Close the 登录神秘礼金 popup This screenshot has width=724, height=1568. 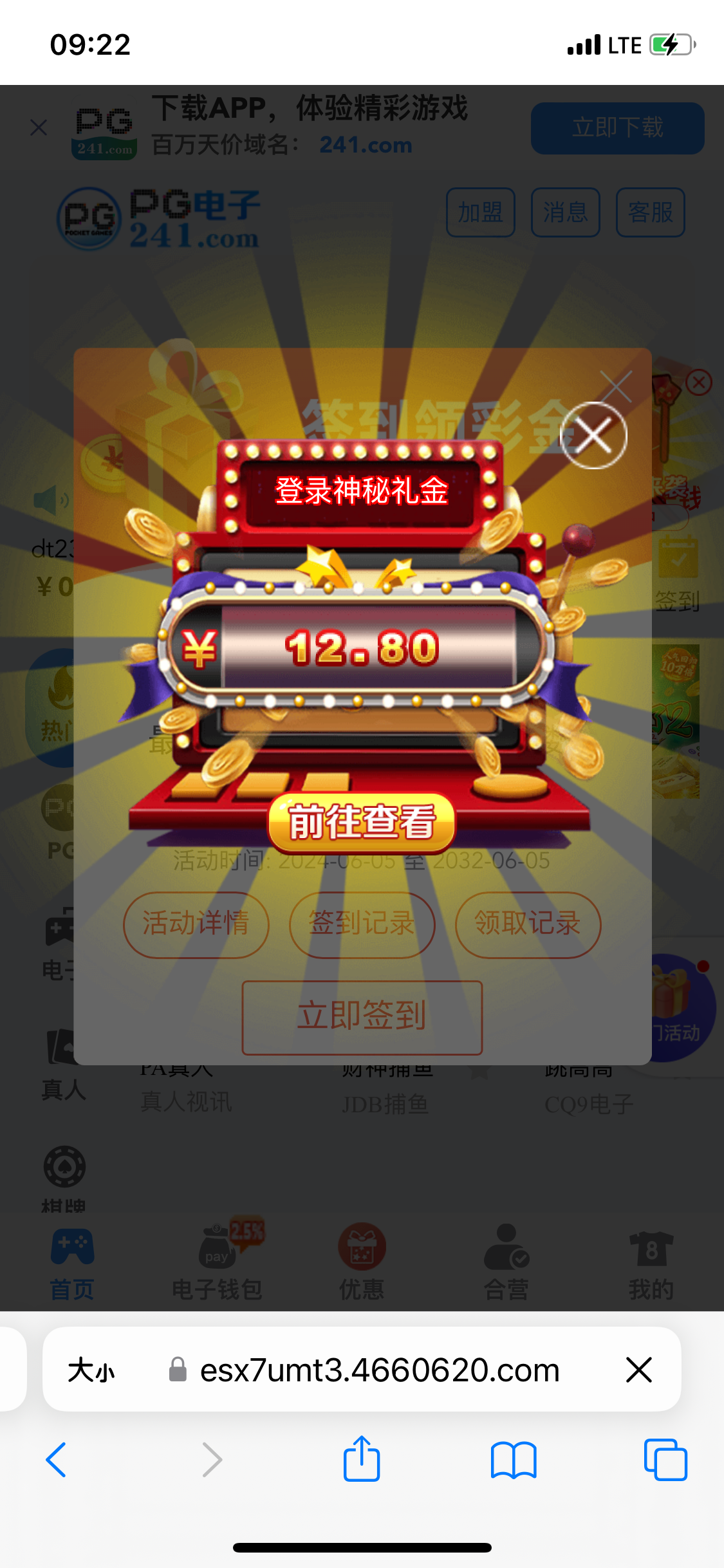point(593,436)
